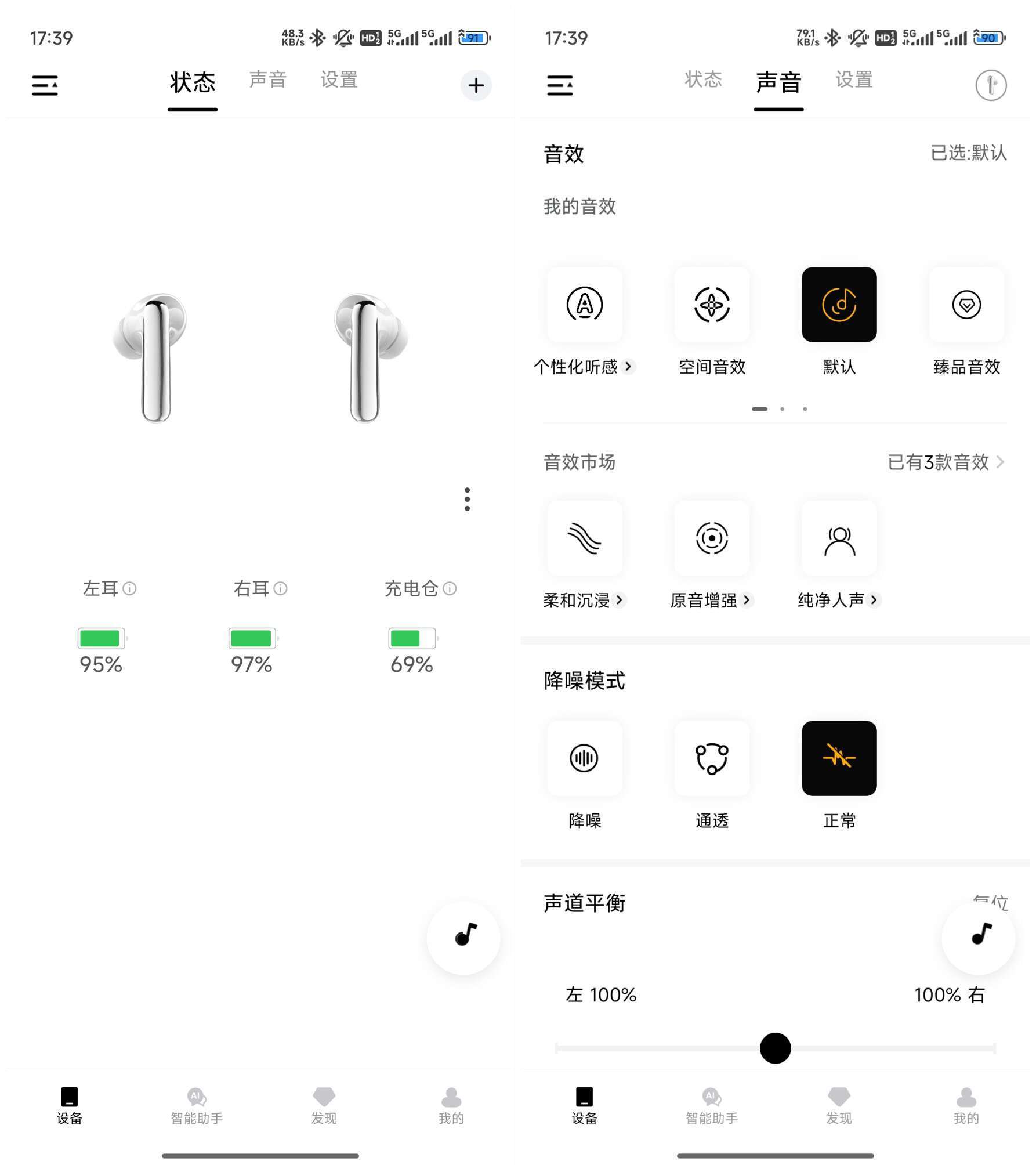Open the 原音增强 sound effect
The height and width of the screenshot is (1172, 1036).
(x=712, y=538)
